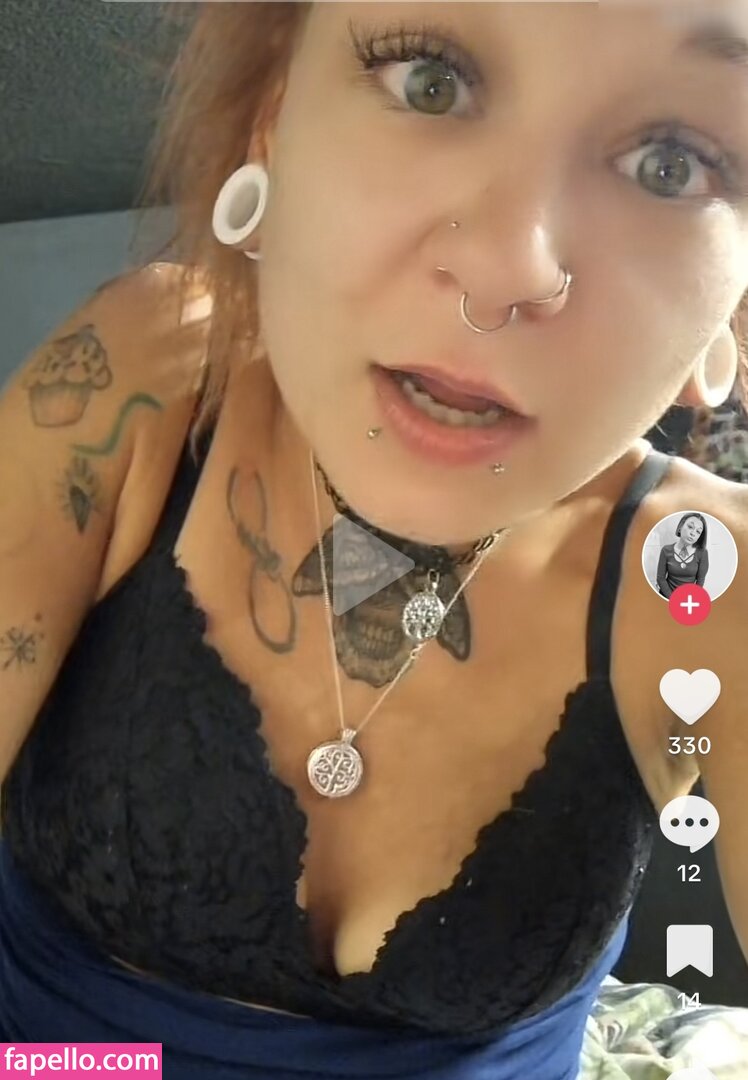Like the video with the heart icon
This screenshot has height=1080, width=748.
pos(689,696)
